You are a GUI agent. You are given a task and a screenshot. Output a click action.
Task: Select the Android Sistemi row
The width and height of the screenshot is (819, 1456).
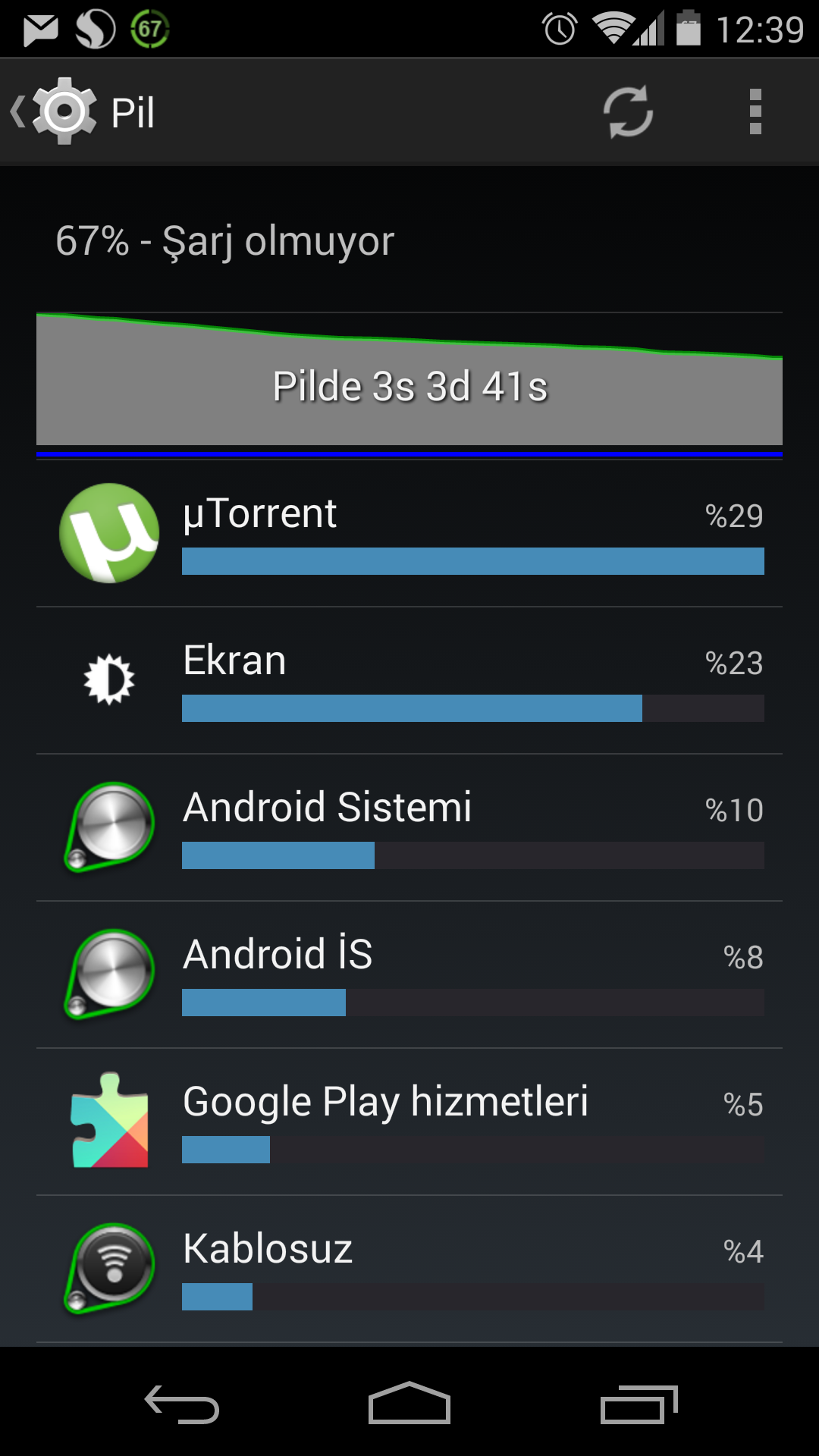click(409, 827)
